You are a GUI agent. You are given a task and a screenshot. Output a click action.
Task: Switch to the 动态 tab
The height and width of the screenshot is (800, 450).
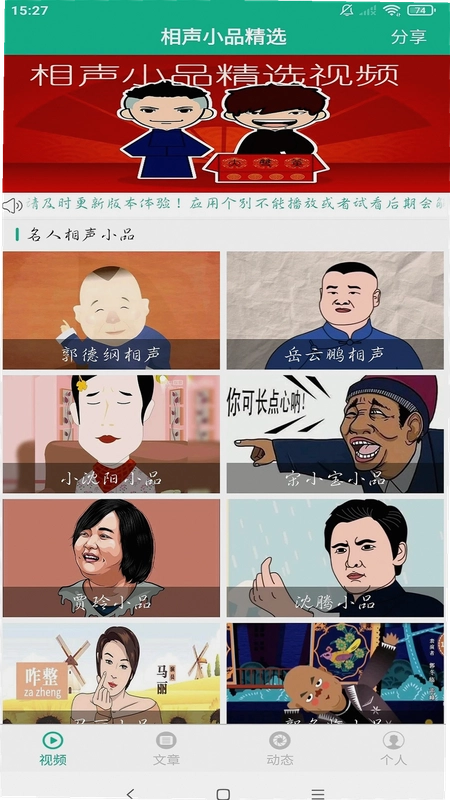coord(280,749)
